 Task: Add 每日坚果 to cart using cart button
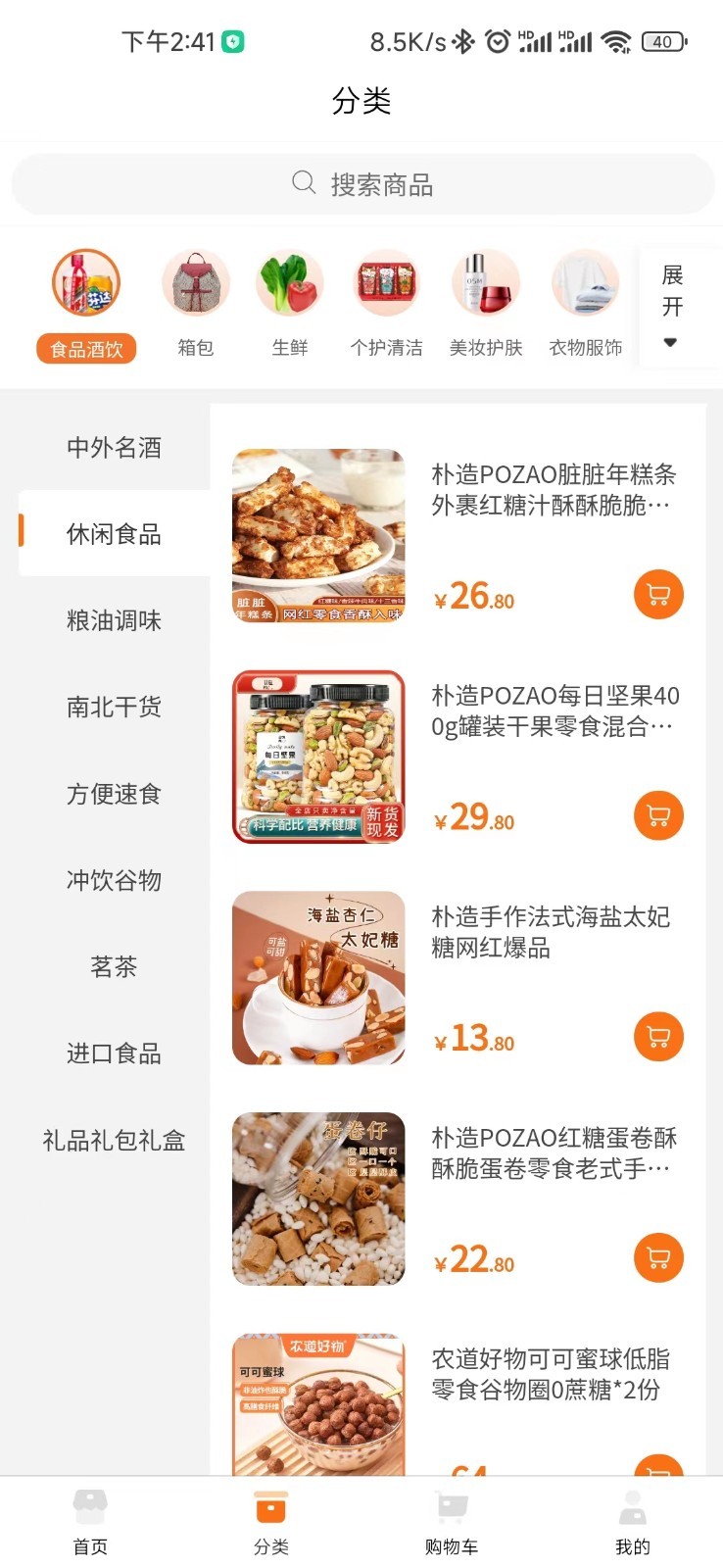(657, 815)
